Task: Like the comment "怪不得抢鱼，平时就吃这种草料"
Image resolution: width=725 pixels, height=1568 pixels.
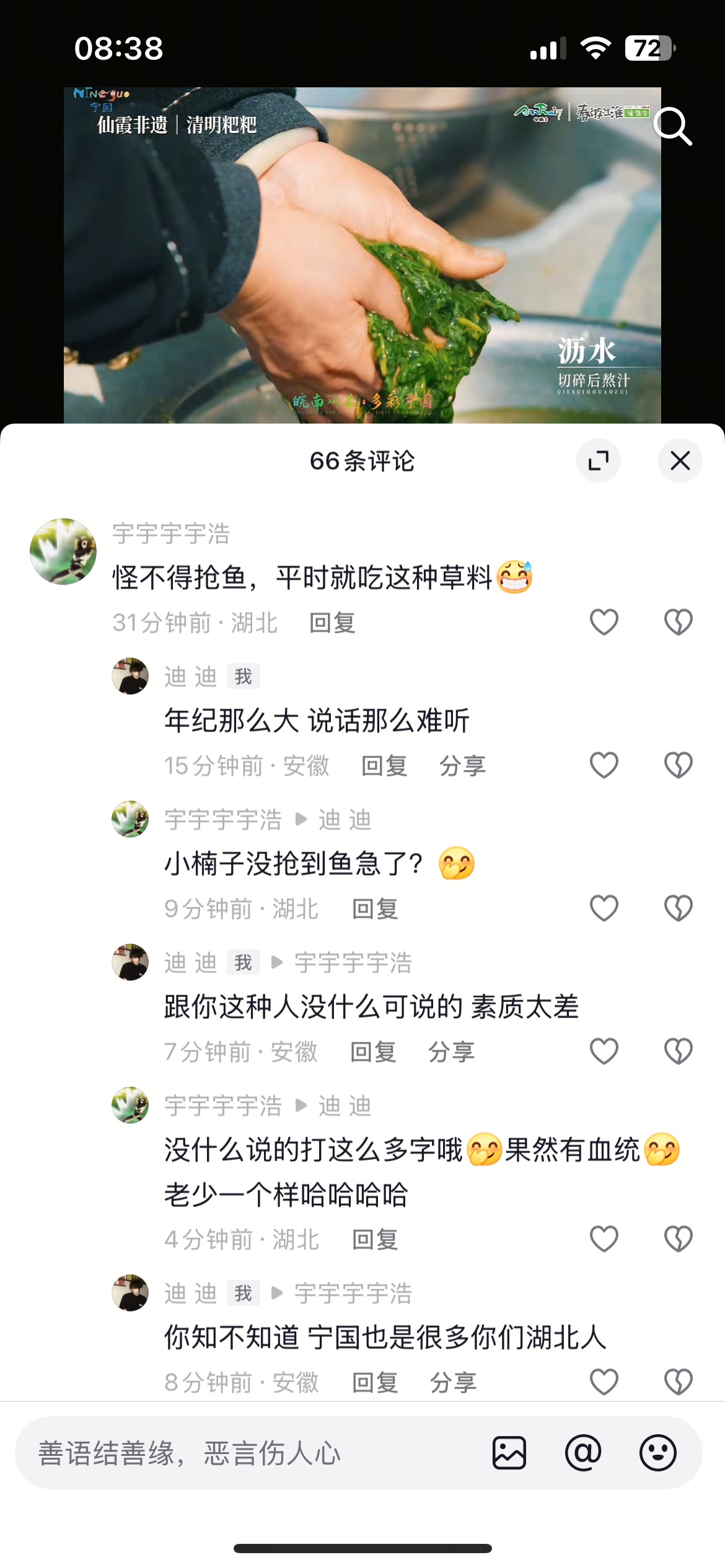Action: [x=604, y=622]
